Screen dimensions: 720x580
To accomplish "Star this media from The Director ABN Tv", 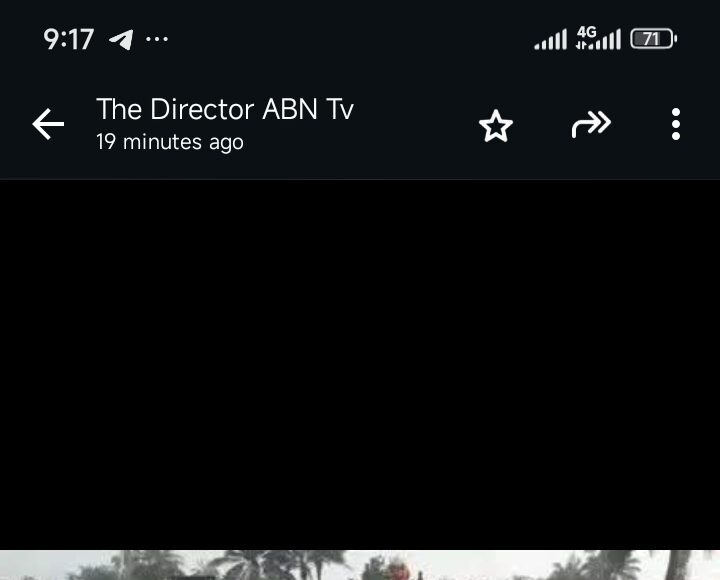I will click(x=495, y=126).
